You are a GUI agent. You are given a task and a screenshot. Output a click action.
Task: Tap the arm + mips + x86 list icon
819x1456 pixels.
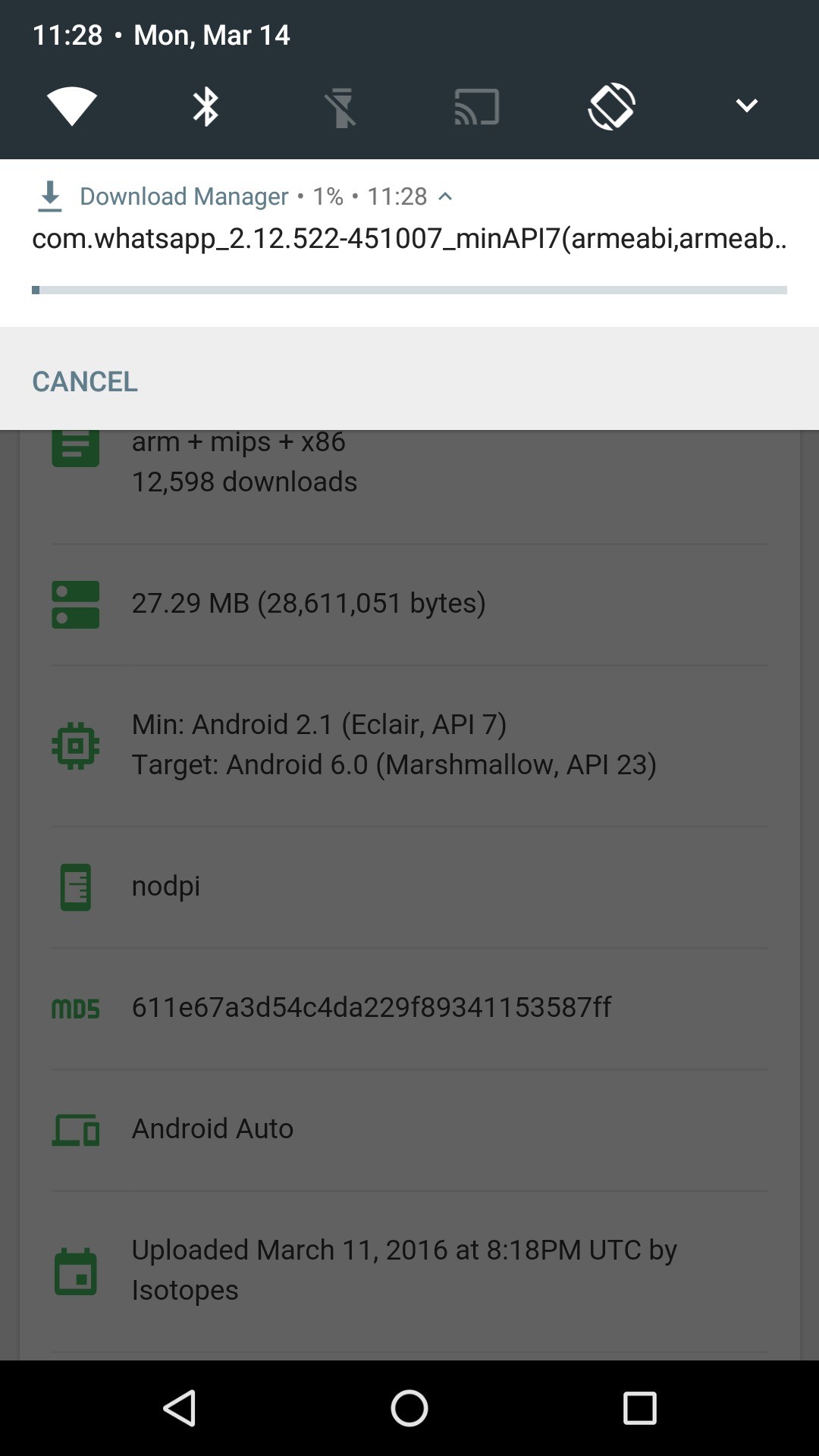[75, 446]
